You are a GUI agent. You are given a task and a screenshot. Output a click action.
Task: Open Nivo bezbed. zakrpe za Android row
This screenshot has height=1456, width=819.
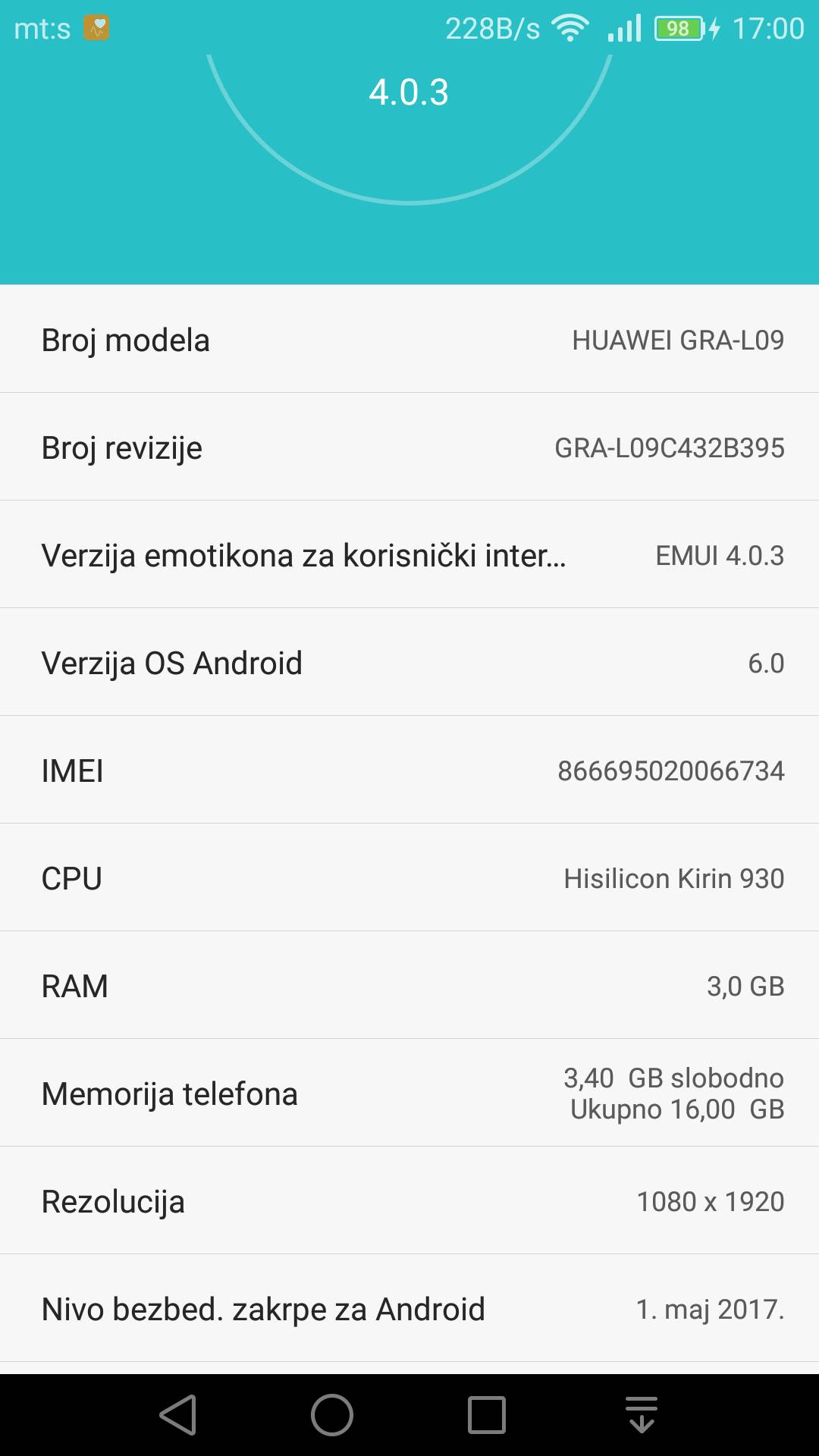pos(409,1309)
